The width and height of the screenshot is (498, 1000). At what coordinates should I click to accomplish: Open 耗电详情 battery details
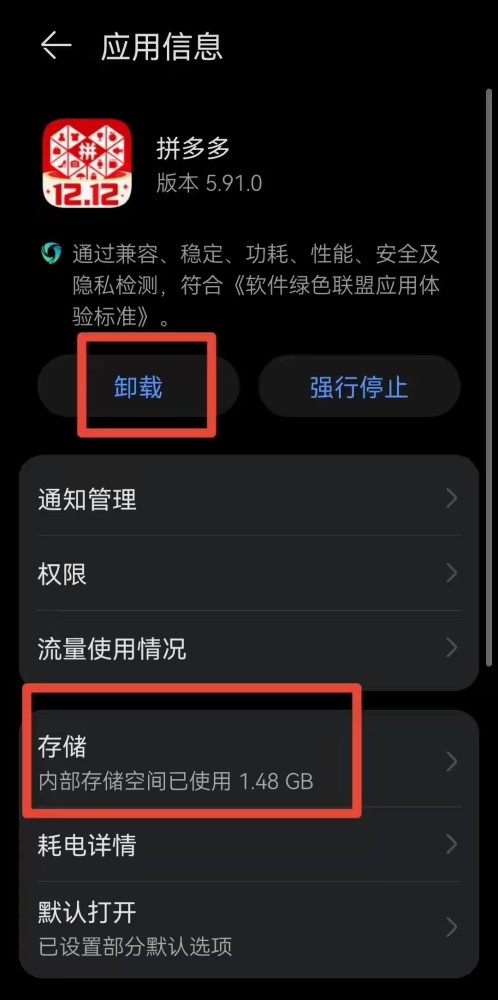tap(249, 845)
